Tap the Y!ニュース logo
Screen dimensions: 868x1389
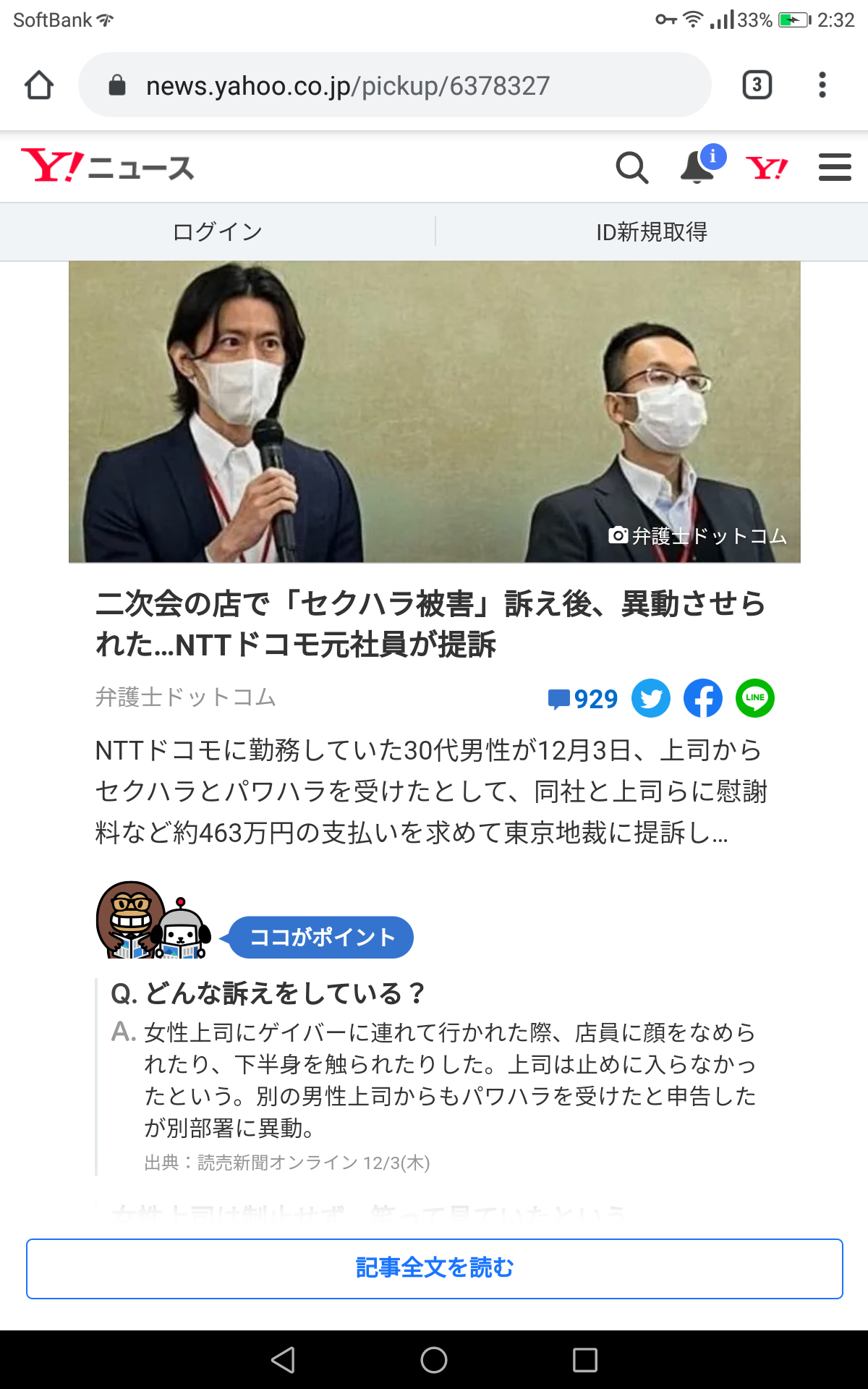pos(109,166)
